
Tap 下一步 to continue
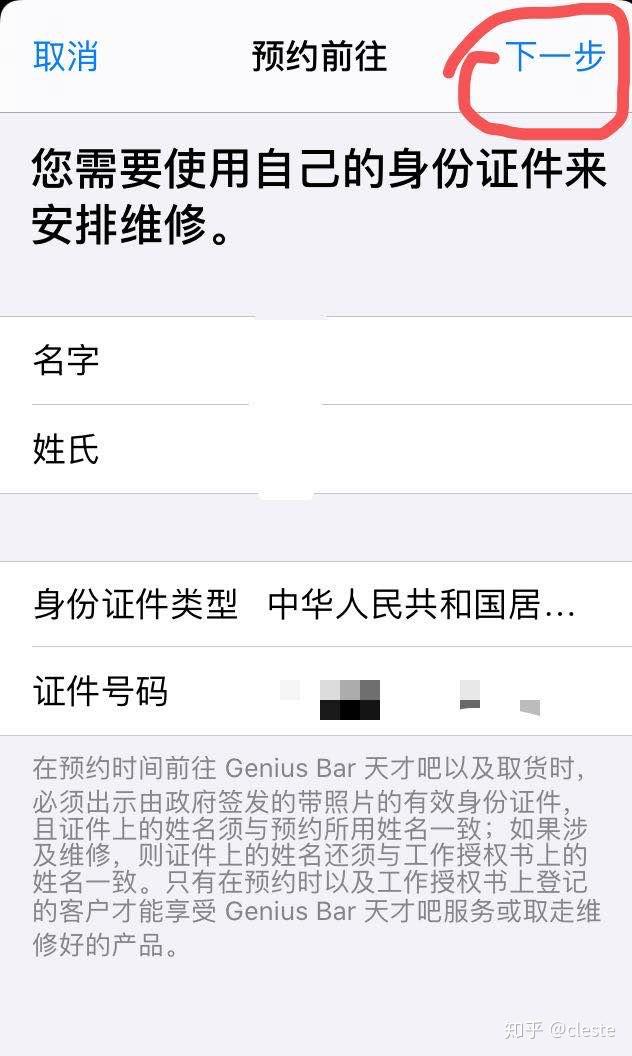click(x=555, y=56)
